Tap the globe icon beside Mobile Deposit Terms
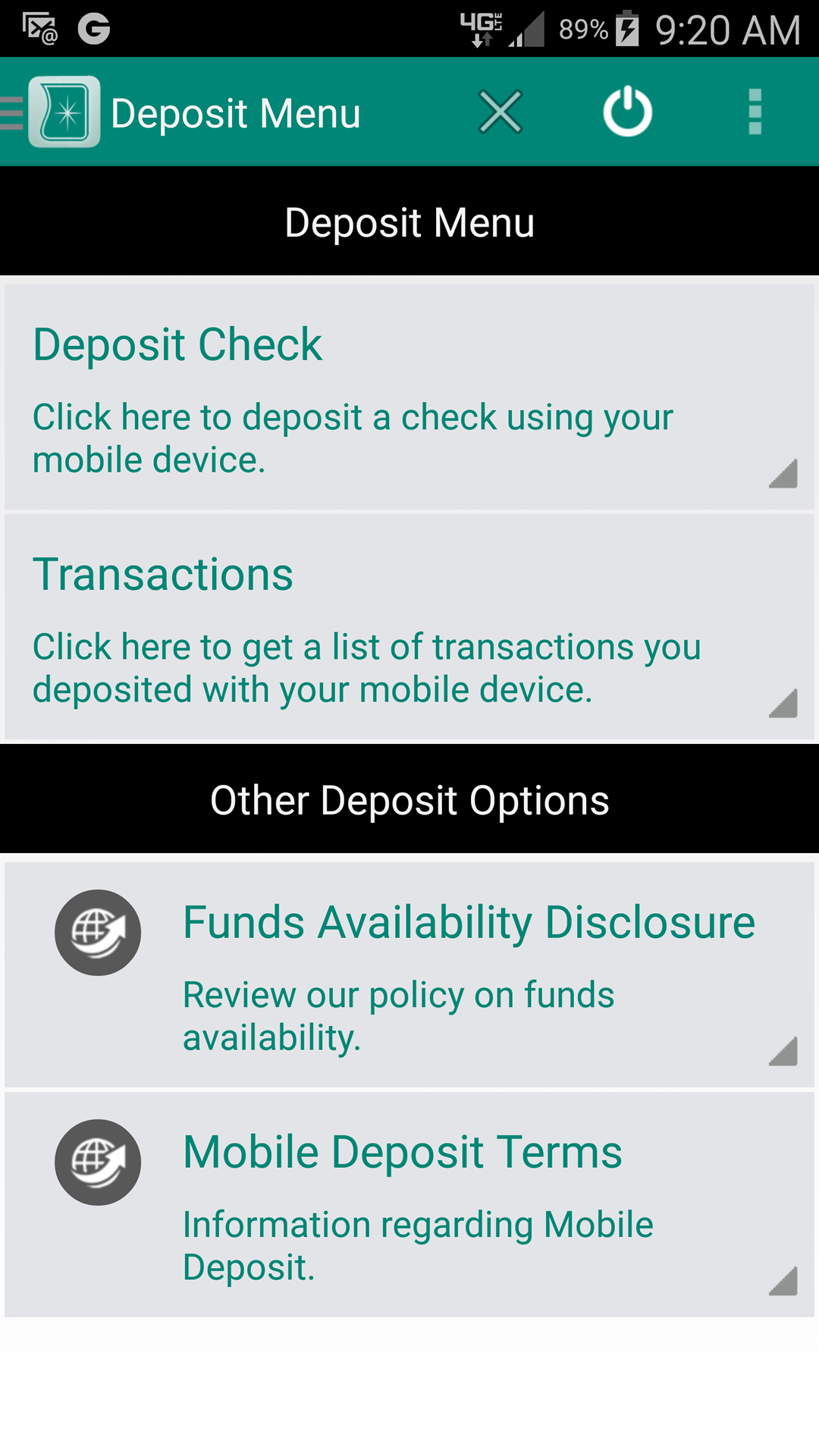This screenshot has height=1456, width=819. [97, 1162]
